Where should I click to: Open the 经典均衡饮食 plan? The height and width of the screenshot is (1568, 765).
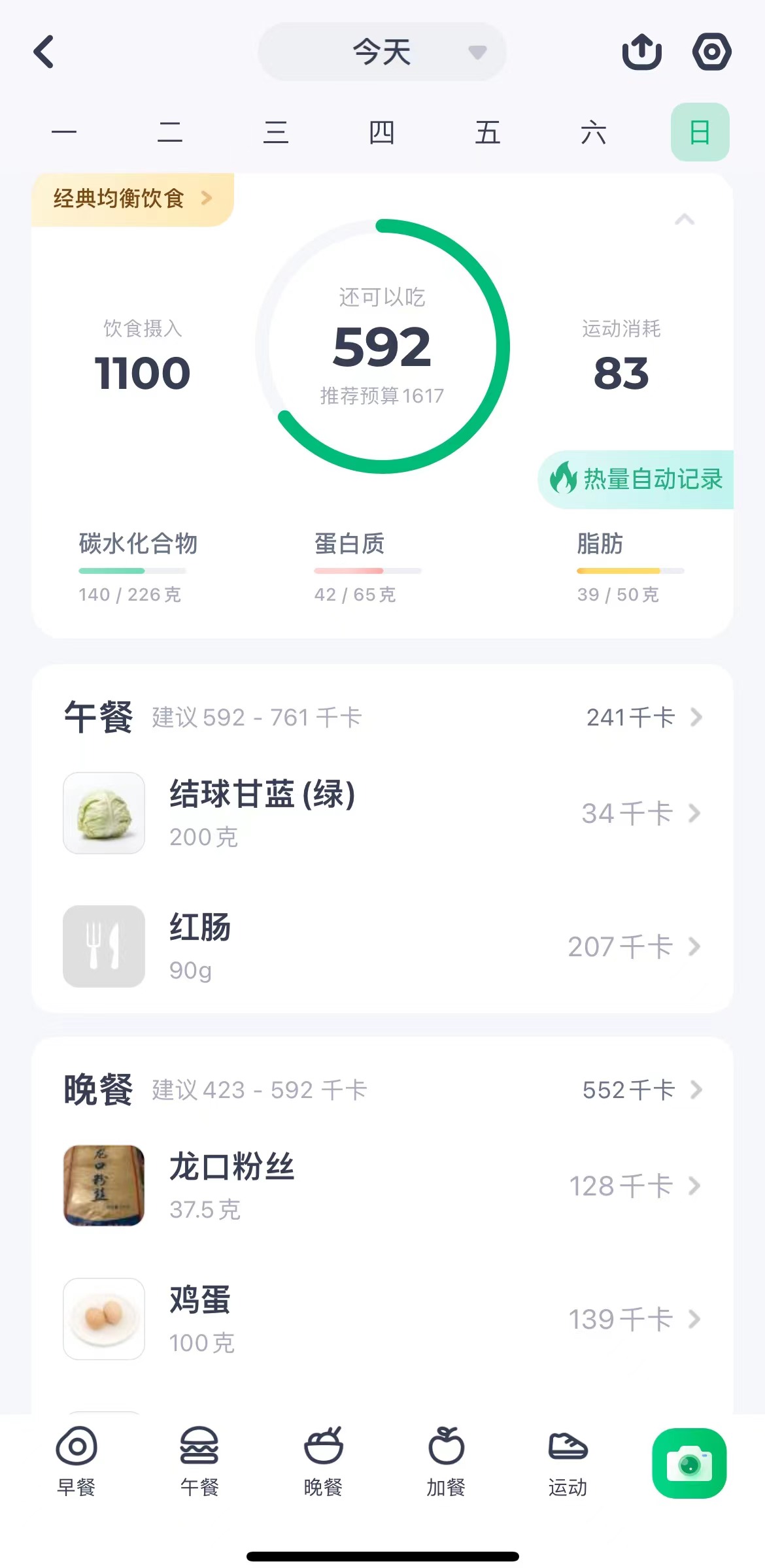pyautogui.click(x=132, y=199)
